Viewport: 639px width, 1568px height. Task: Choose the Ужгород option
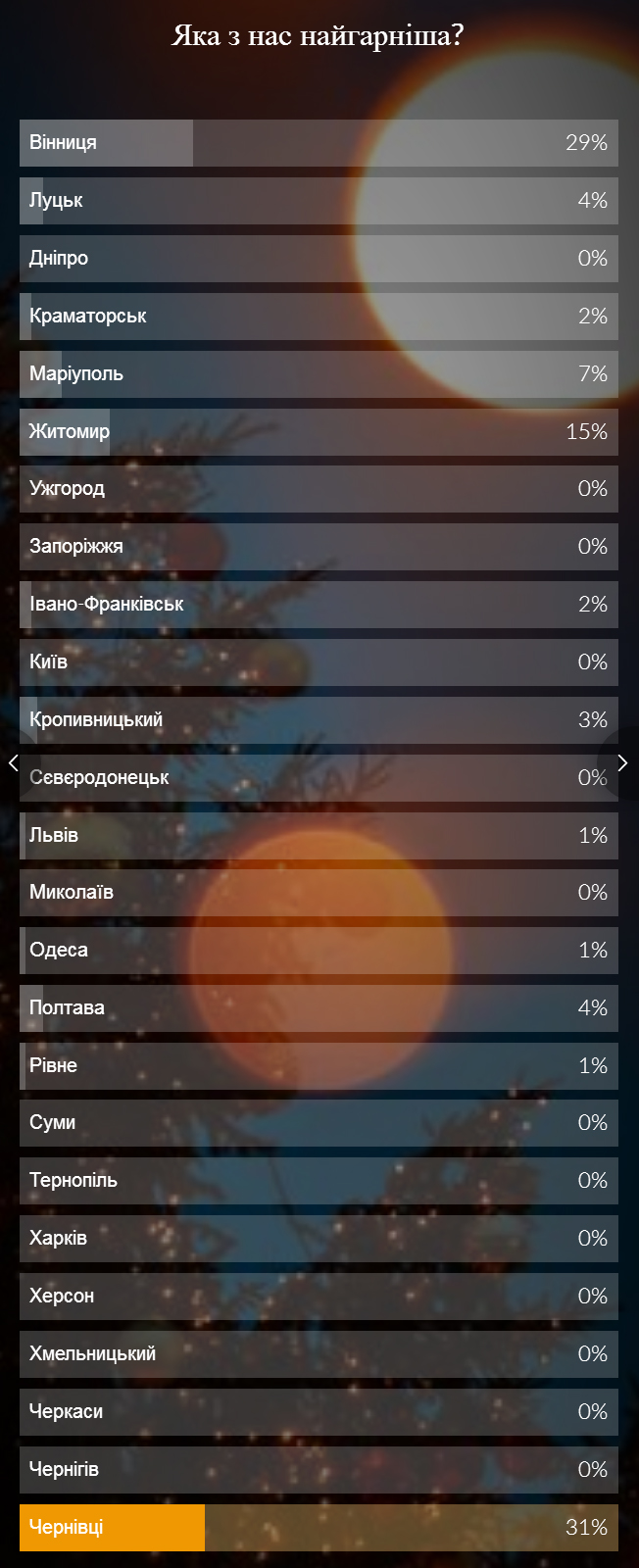point(319,489)
